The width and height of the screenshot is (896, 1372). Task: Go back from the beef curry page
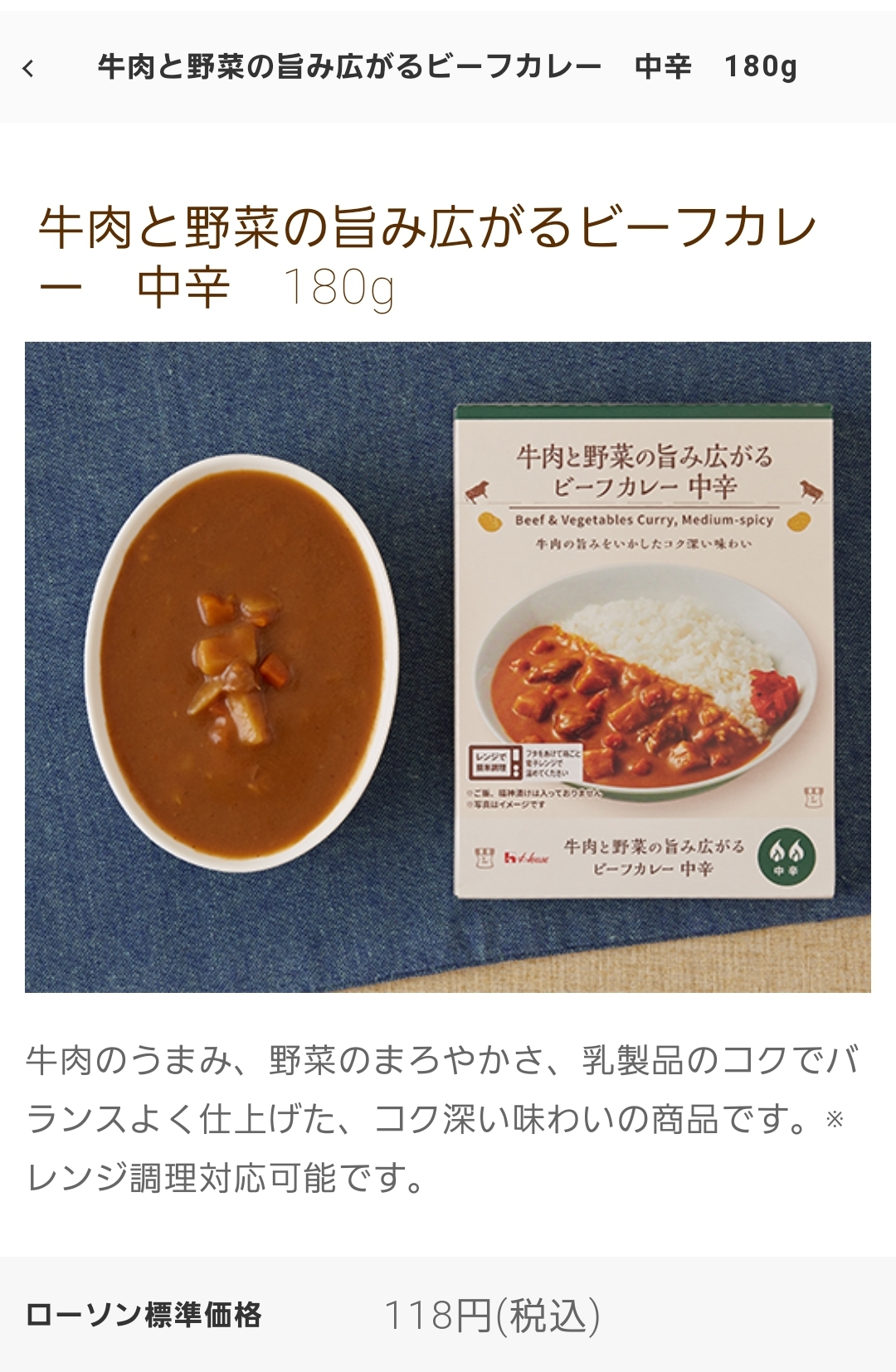point(29,68)
